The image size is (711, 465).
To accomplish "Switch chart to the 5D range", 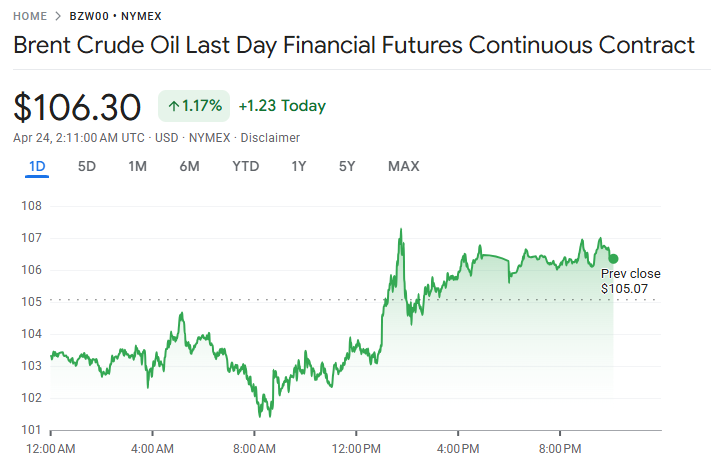I will 87,166.
